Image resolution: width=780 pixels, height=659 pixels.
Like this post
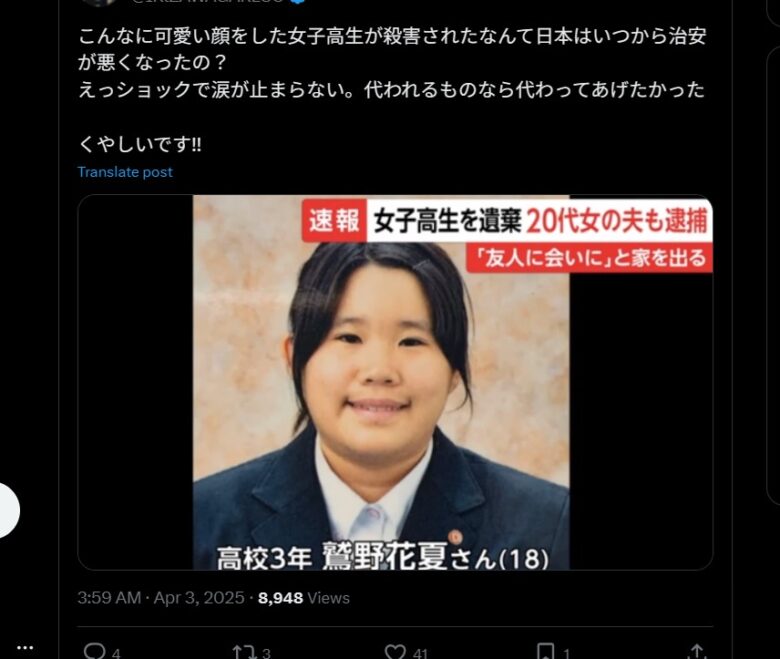click(x=394, y=652)
